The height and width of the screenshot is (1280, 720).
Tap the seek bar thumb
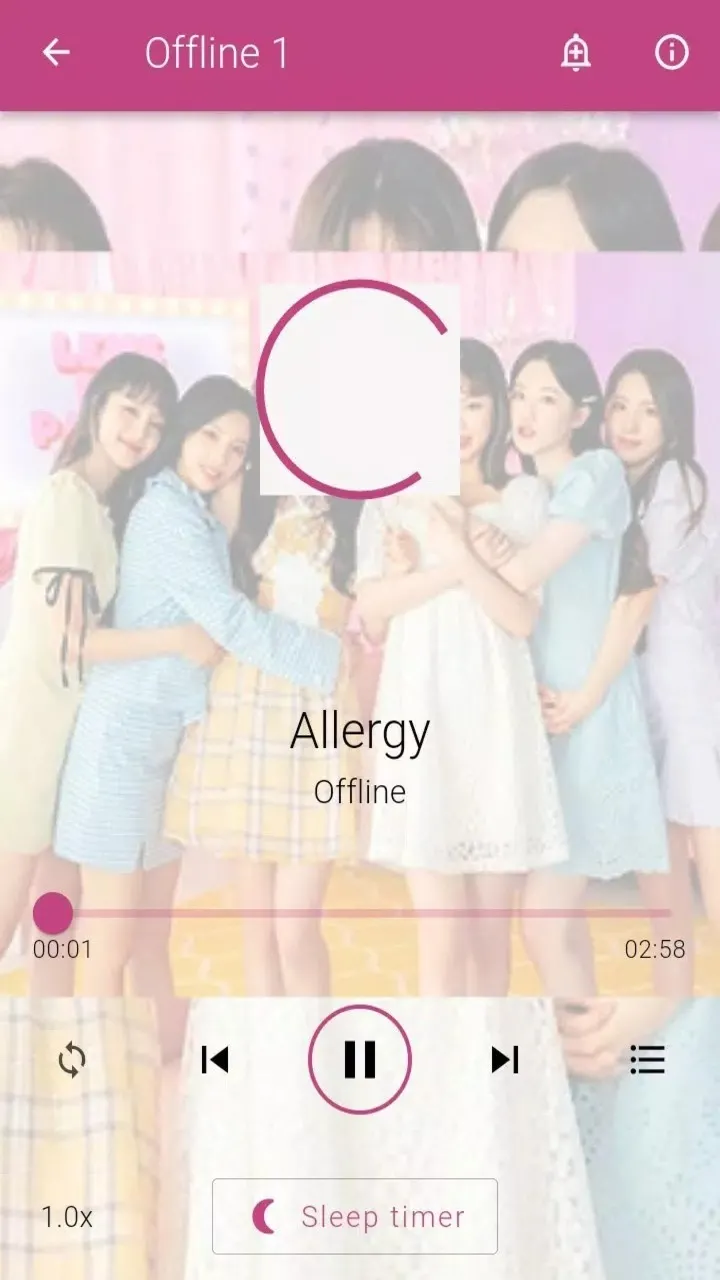coord(53,913)
